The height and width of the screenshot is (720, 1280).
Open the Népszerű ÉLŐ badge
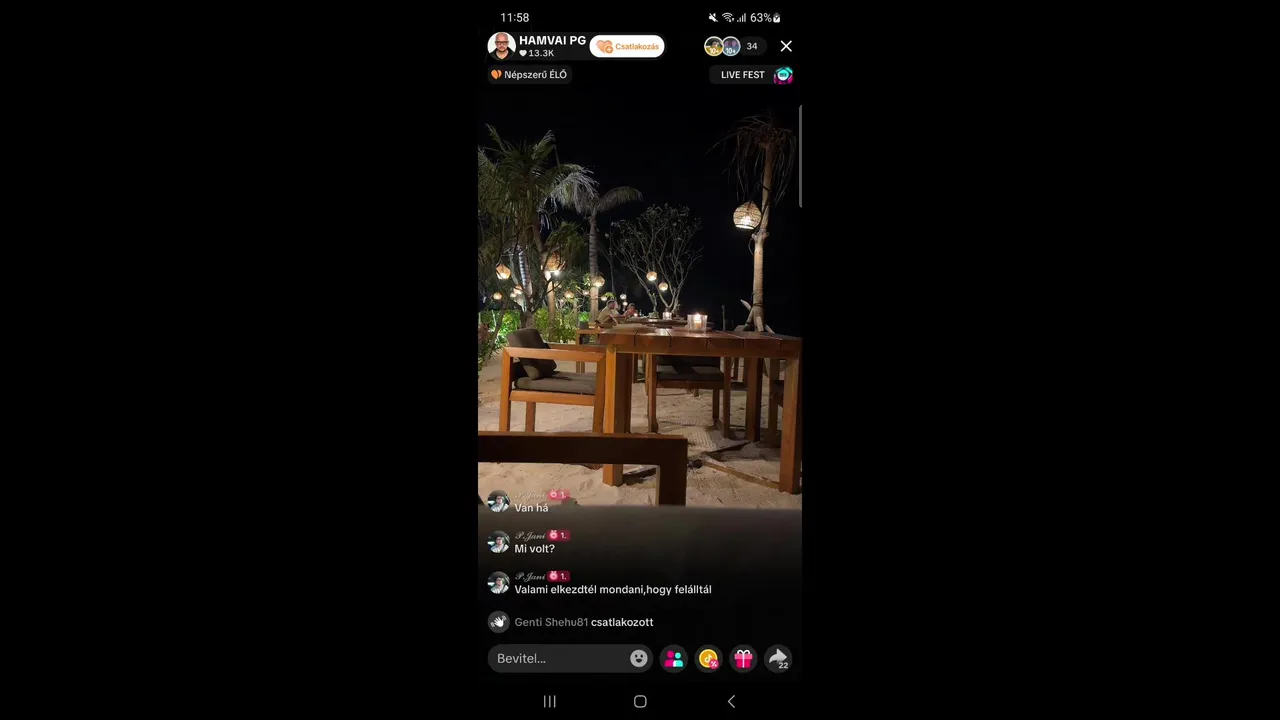coord(529,75)
